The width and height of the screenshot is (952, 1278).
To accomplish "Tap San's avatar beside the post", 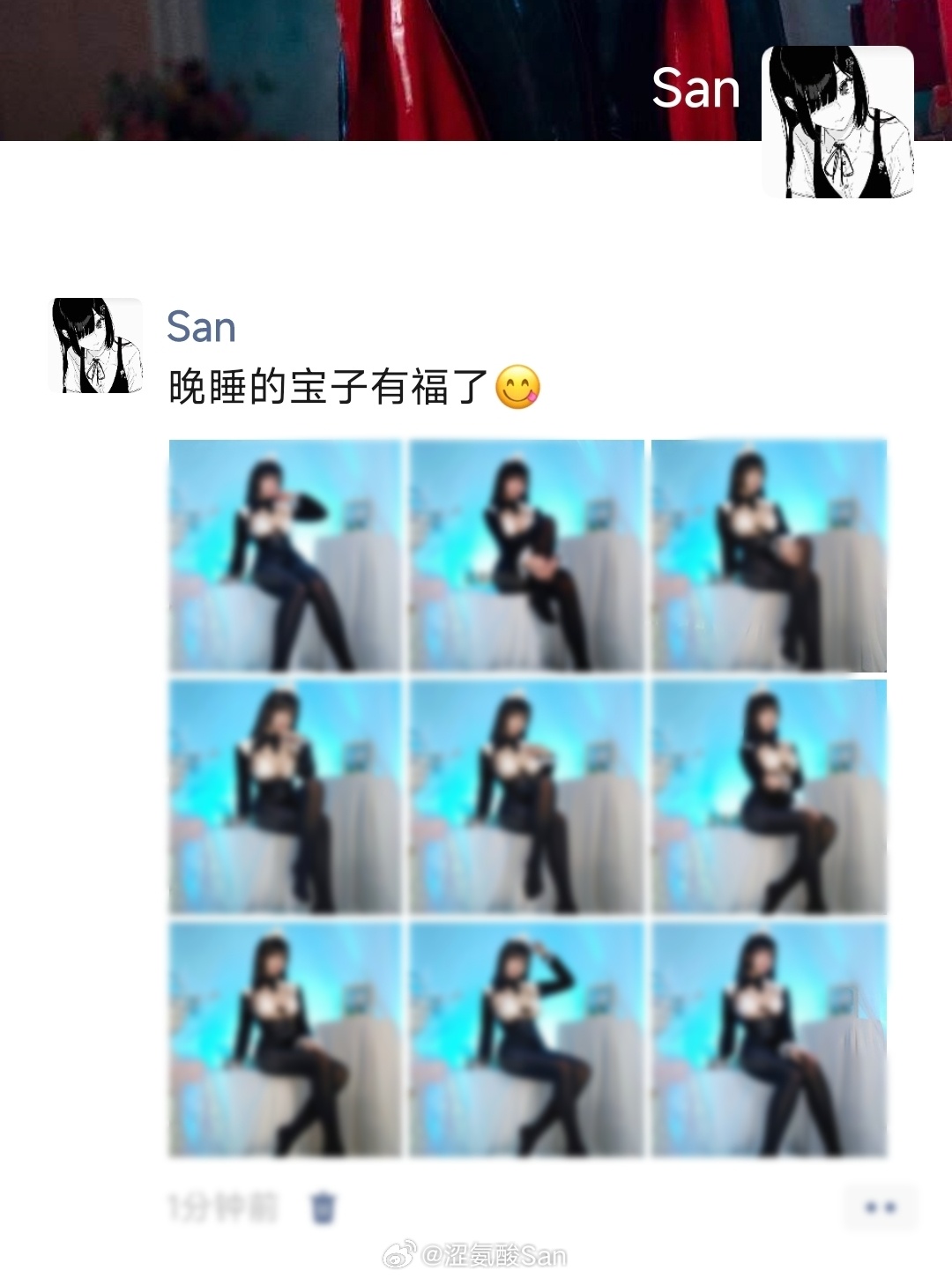I will (95, 346).
